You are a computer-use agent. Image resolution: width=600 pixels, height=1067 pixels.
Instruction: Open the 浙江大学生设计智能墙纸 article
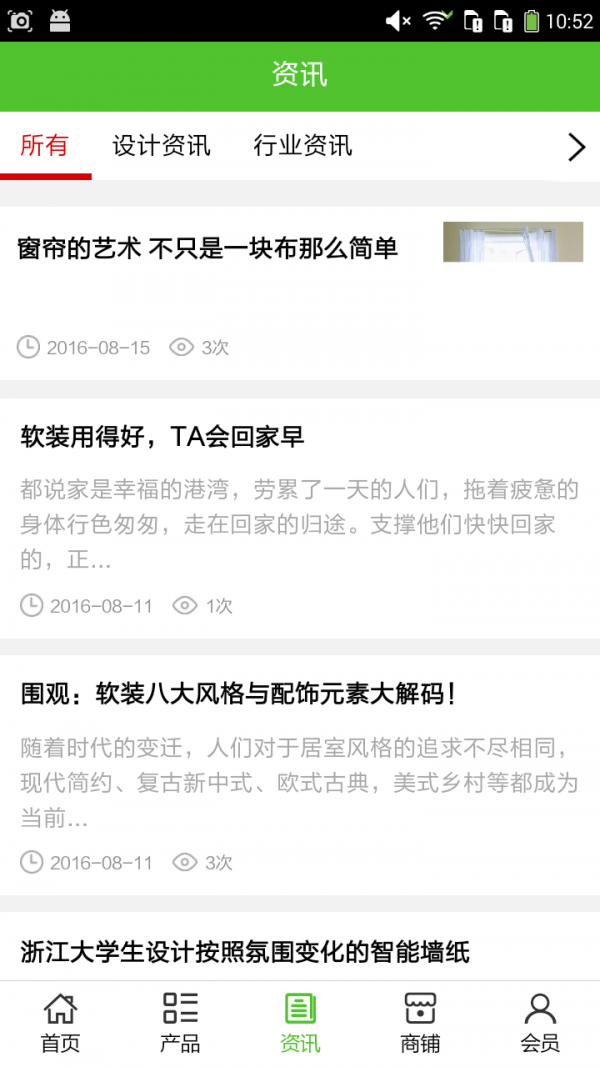[245, 952]
